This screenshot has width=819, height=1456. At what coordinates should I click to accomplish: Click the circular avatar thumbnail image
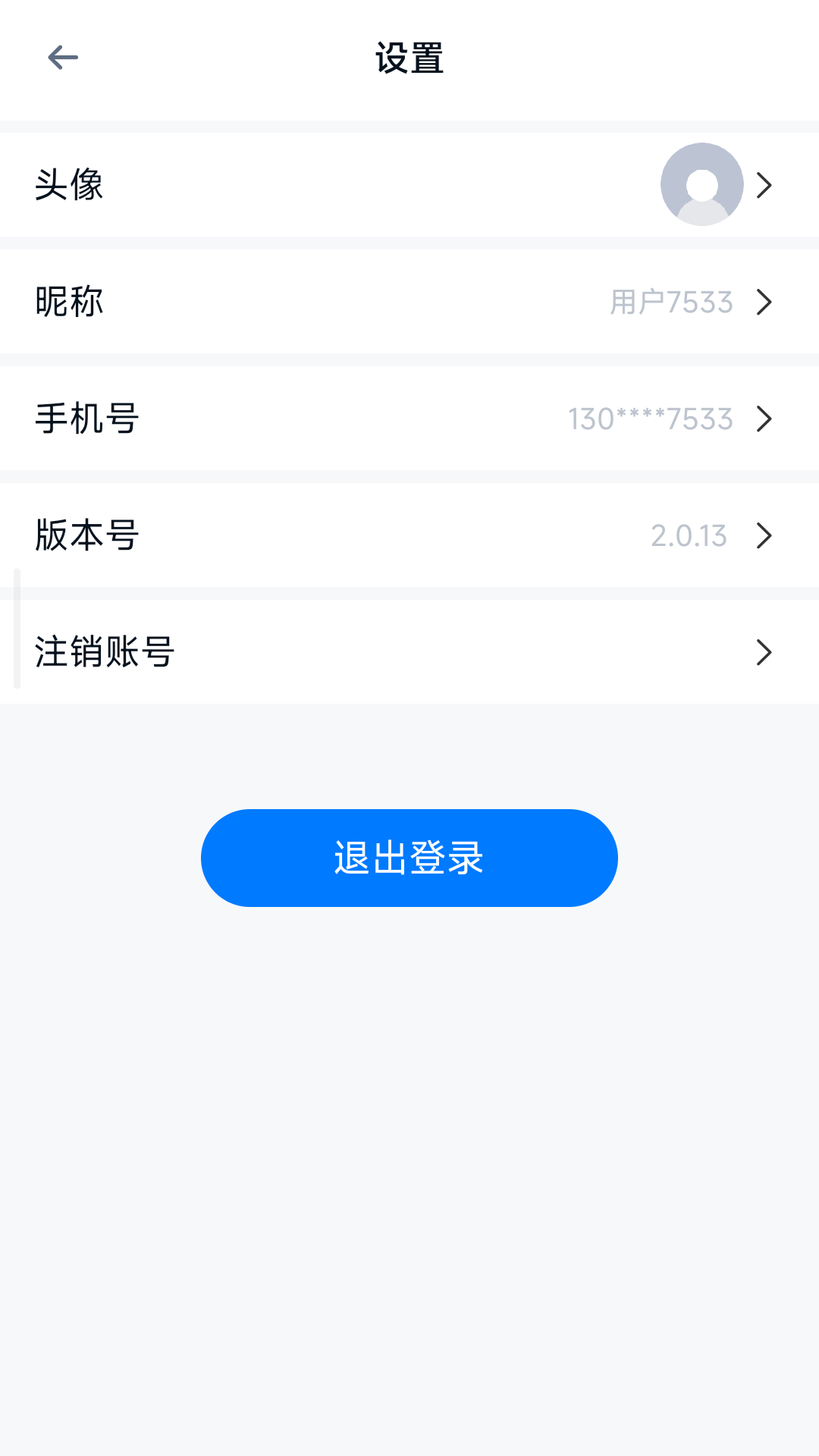tap(701, 184)
